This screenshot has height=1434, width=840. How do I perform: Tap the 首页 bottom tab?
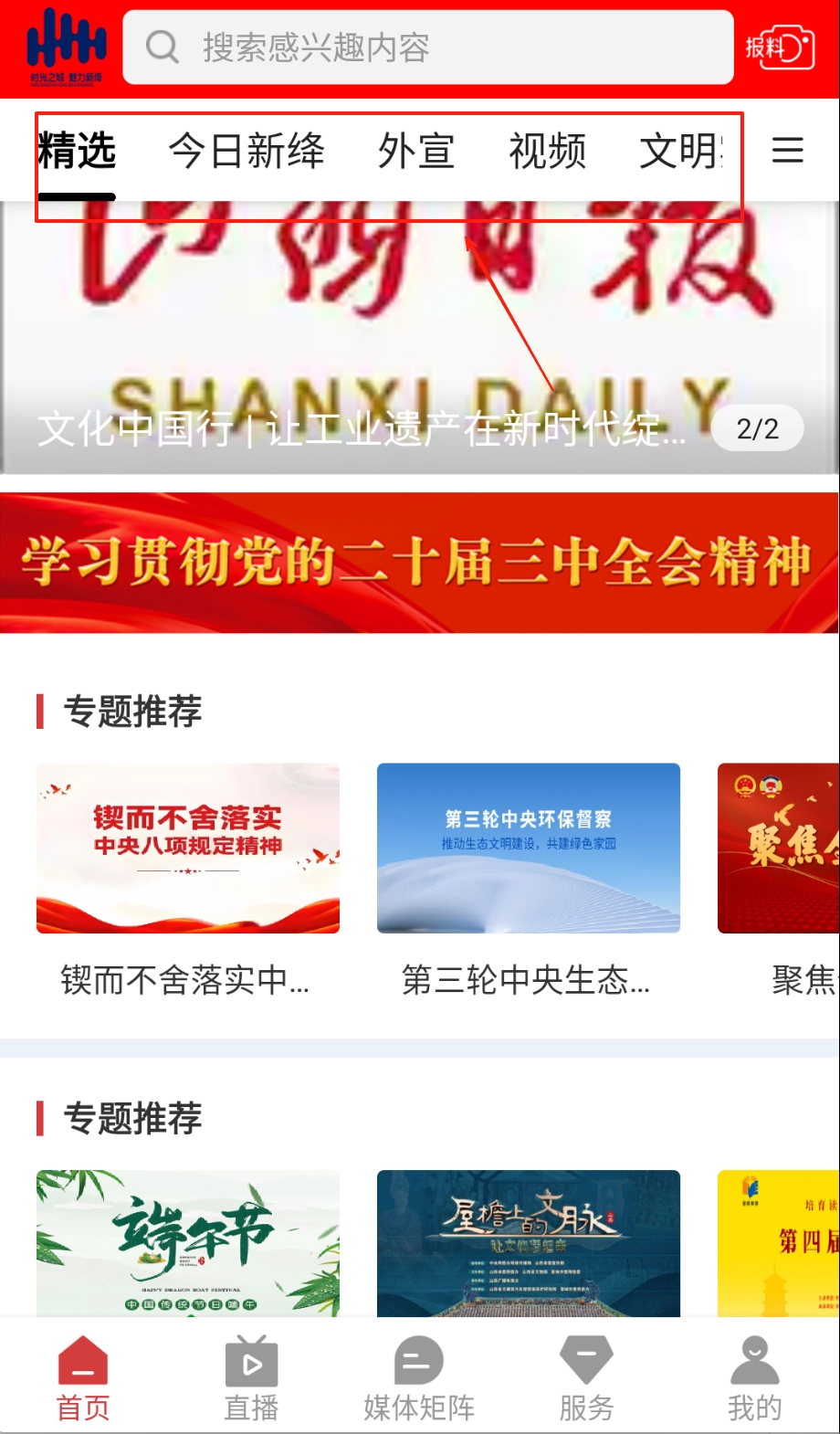coord(83,1379)
